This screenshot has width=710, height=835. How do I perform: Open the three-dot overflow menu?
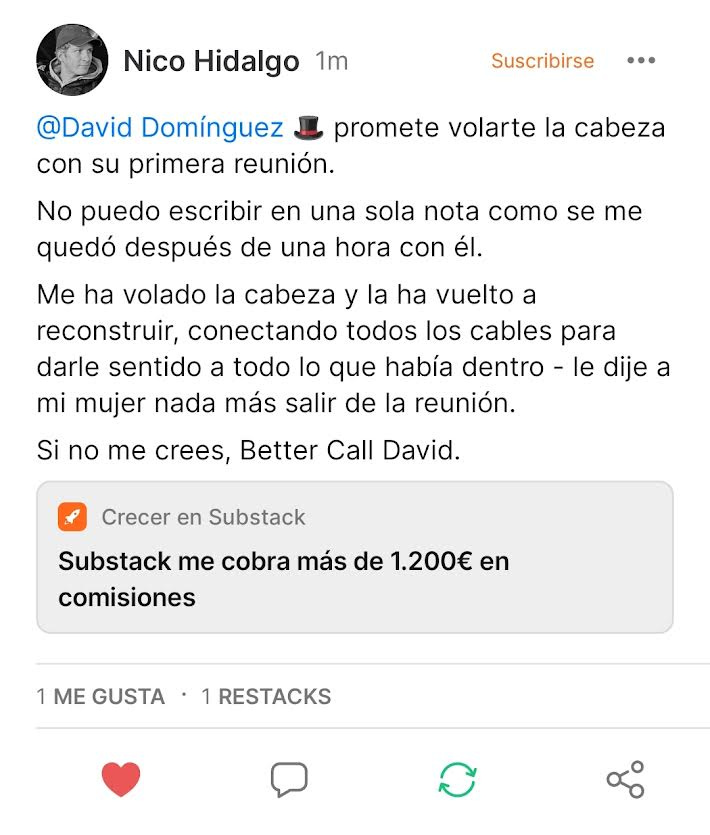click(641, 61)
